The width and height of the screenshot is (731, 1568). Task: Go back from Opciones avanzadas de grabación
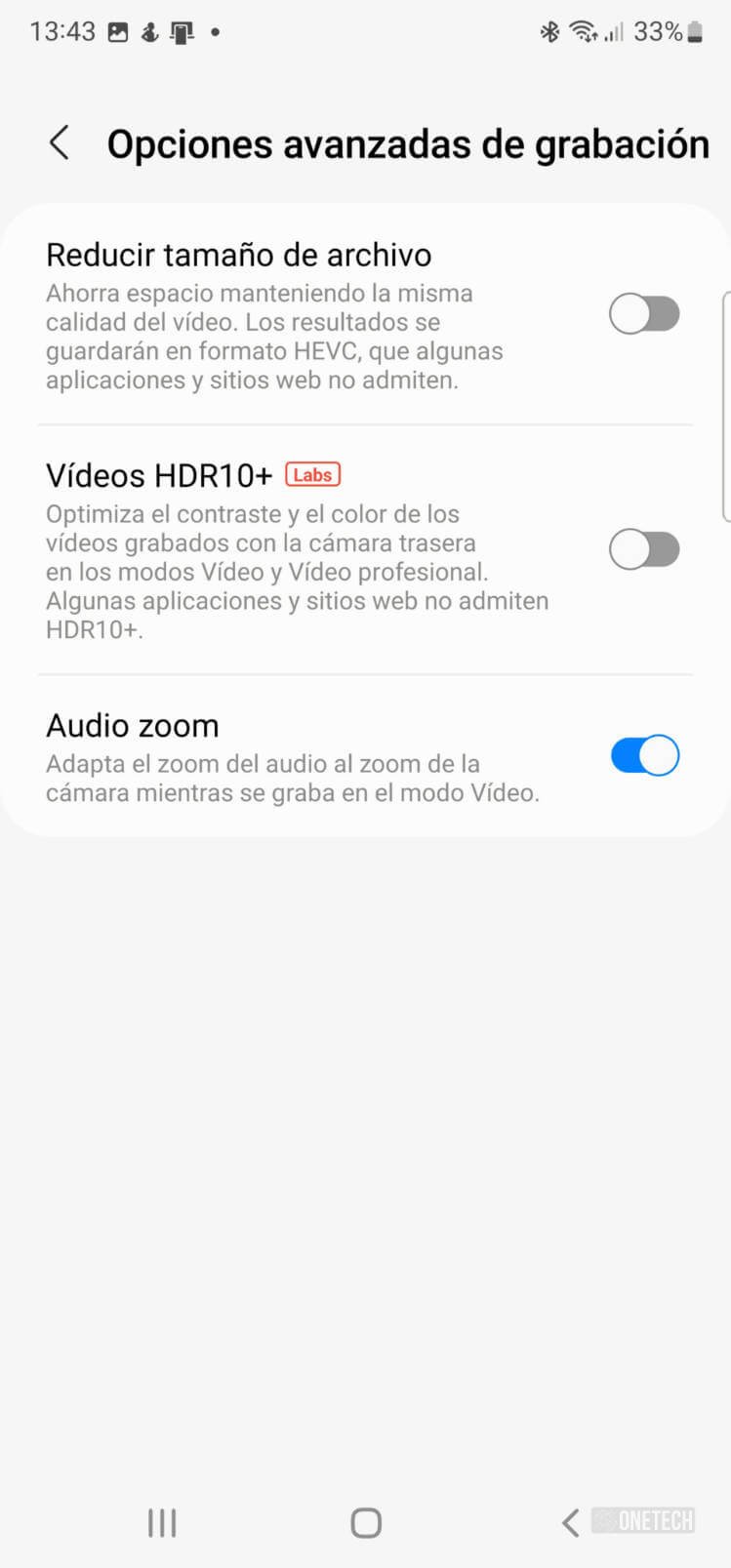click(x=60, y=142)
